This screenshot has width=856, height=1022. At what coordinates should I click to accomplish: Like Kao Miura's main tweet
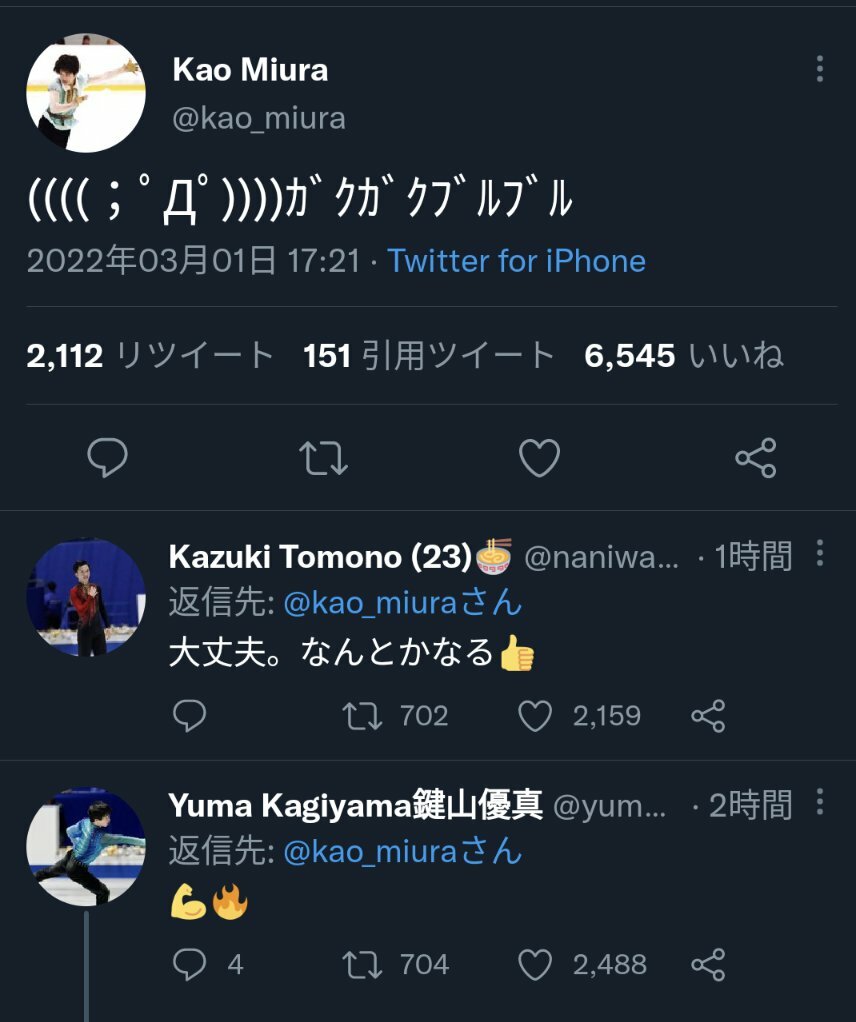pos(540,459)
